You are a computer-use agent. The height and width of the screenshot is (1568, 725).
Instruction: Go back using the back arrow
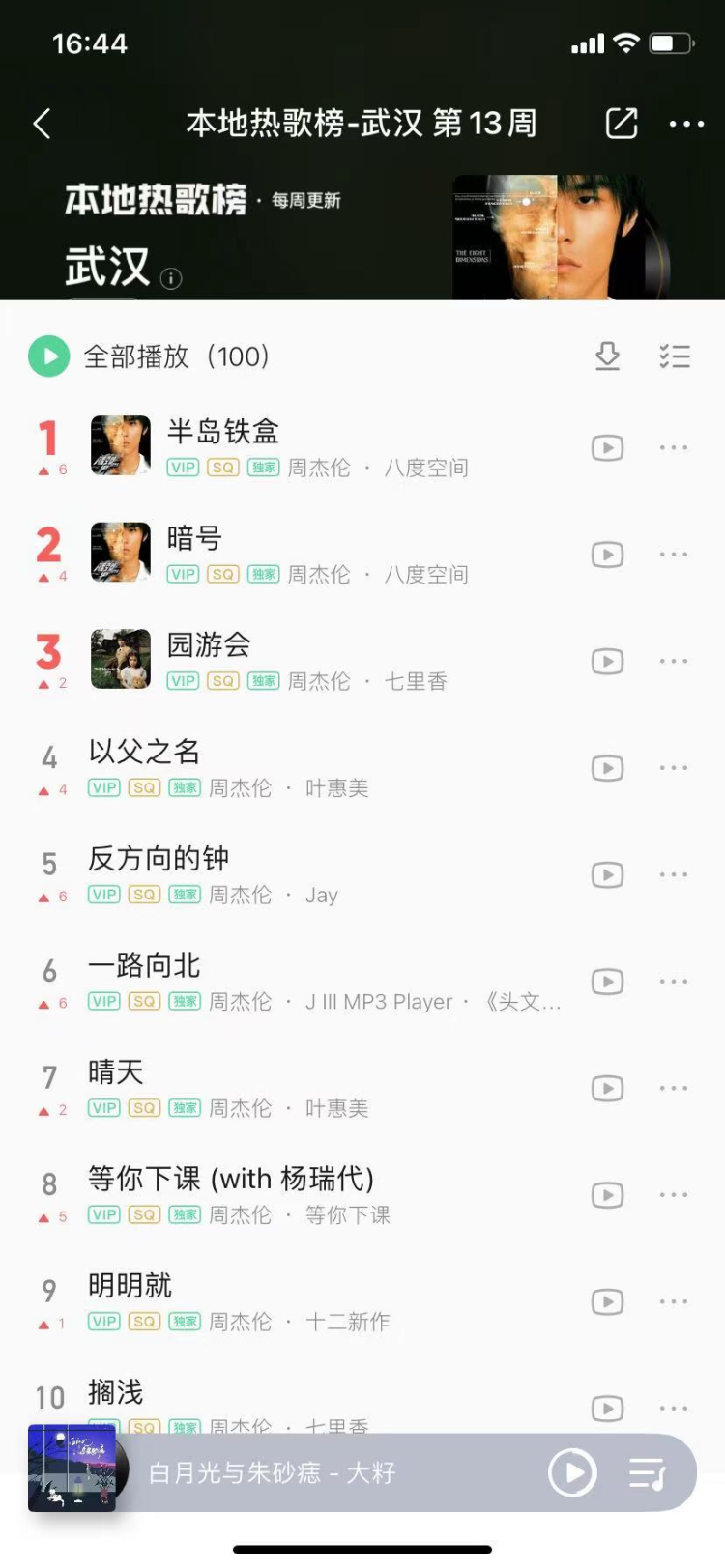pyautogui.click(x=42, y=124)
